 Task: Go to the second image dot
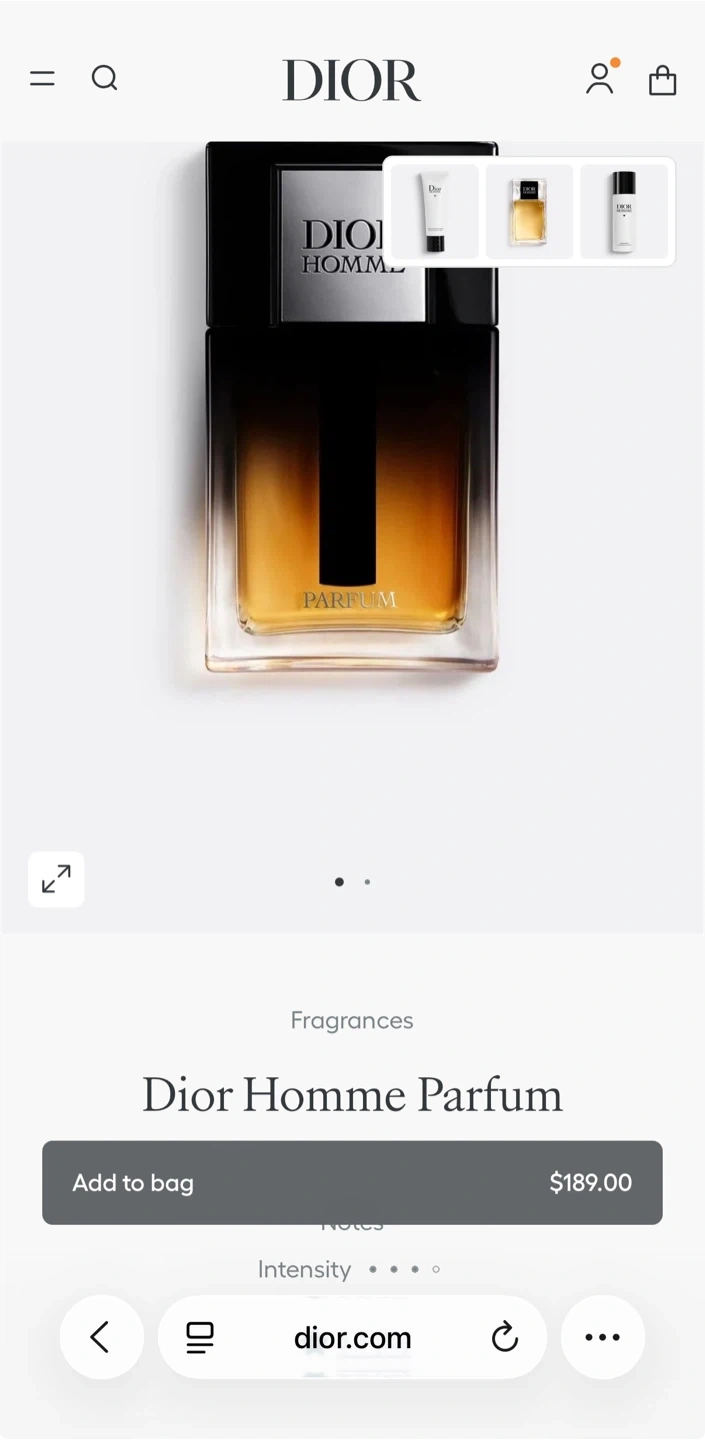click(367, 882)
